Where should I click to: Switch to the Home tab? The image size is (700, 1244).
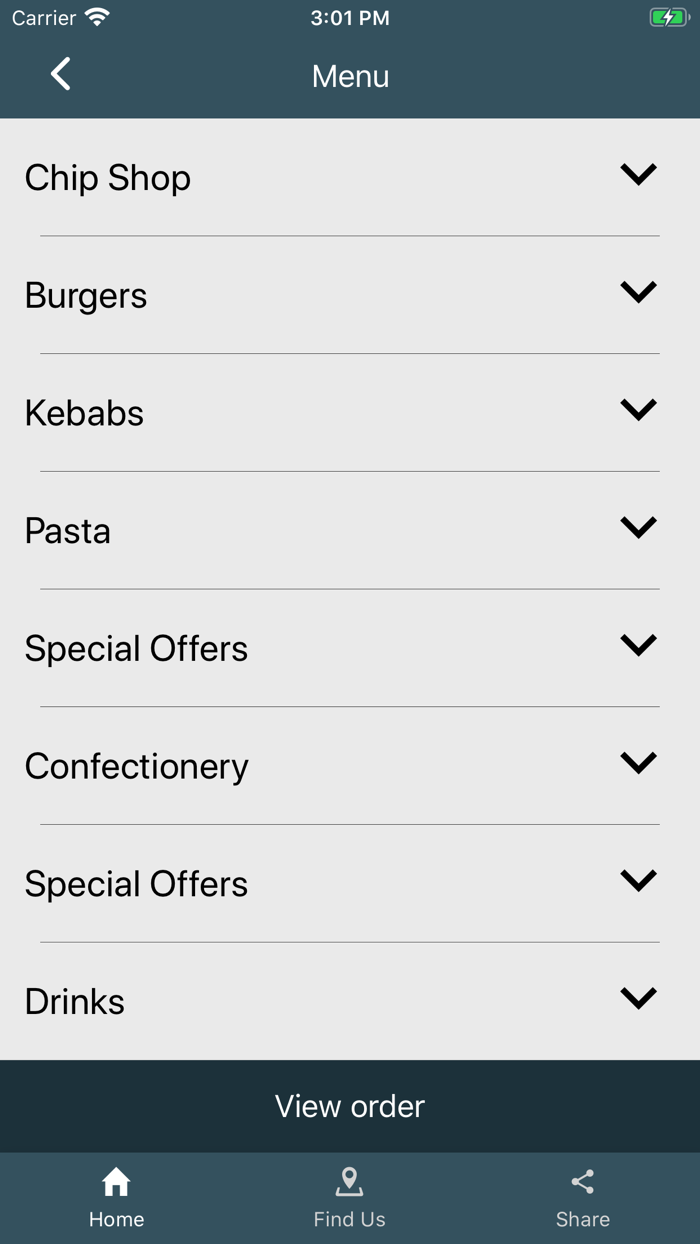[116, 1198]
